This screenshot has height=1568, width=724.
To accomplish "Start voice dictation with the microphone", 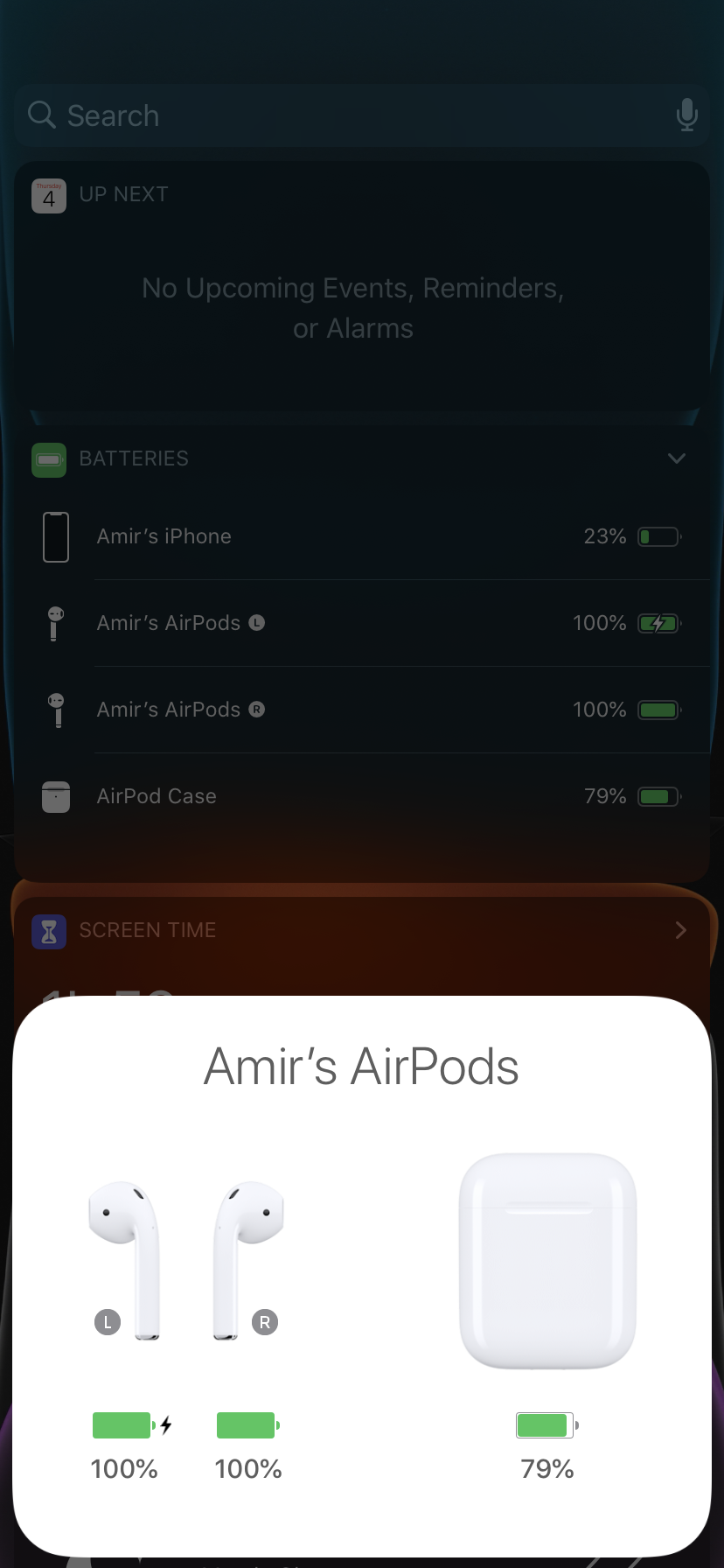I will point(687,115).
